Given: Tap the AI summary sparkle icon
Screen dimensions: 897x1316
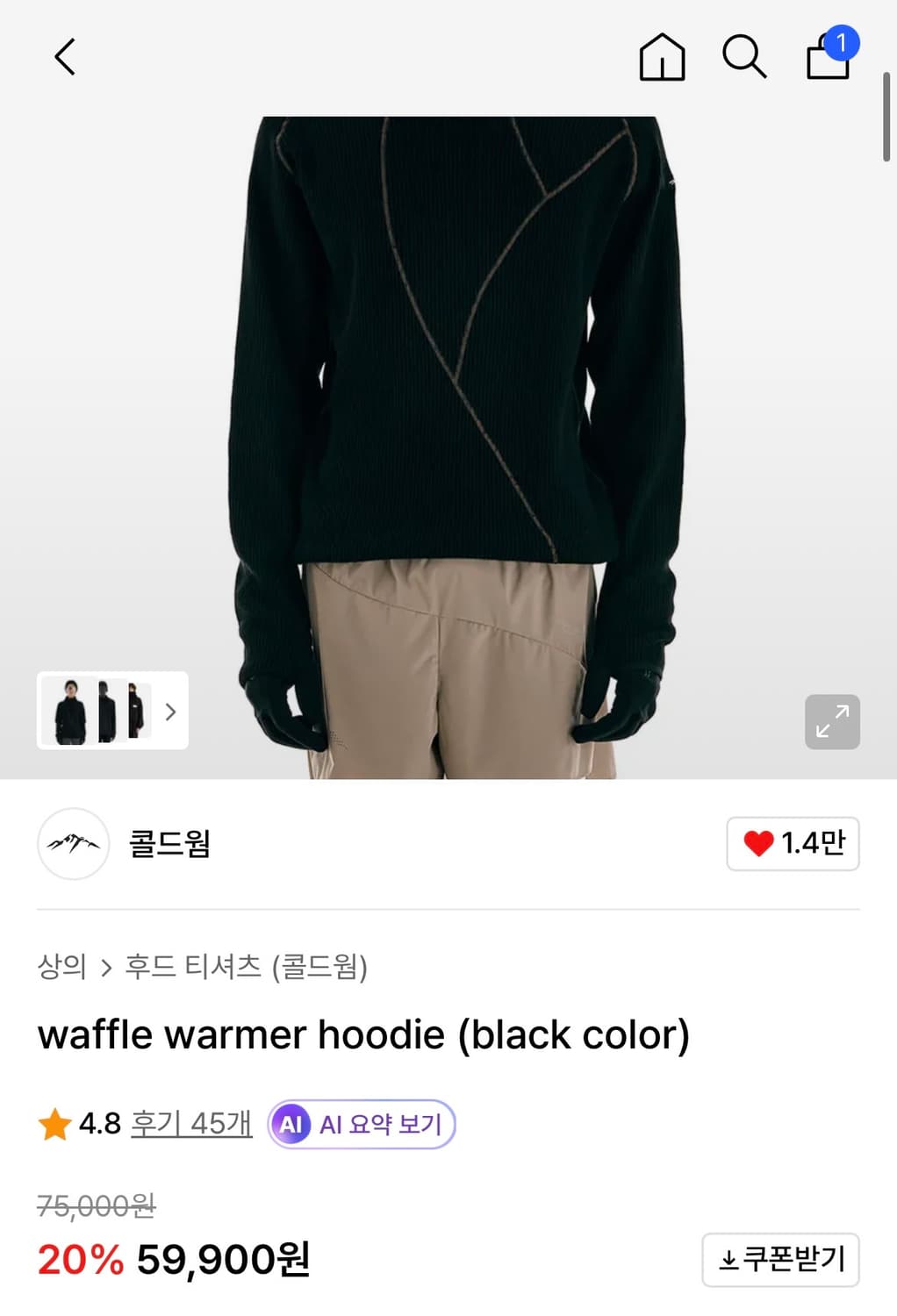Looking at the screenshot, I should (x=293, y=1124).
